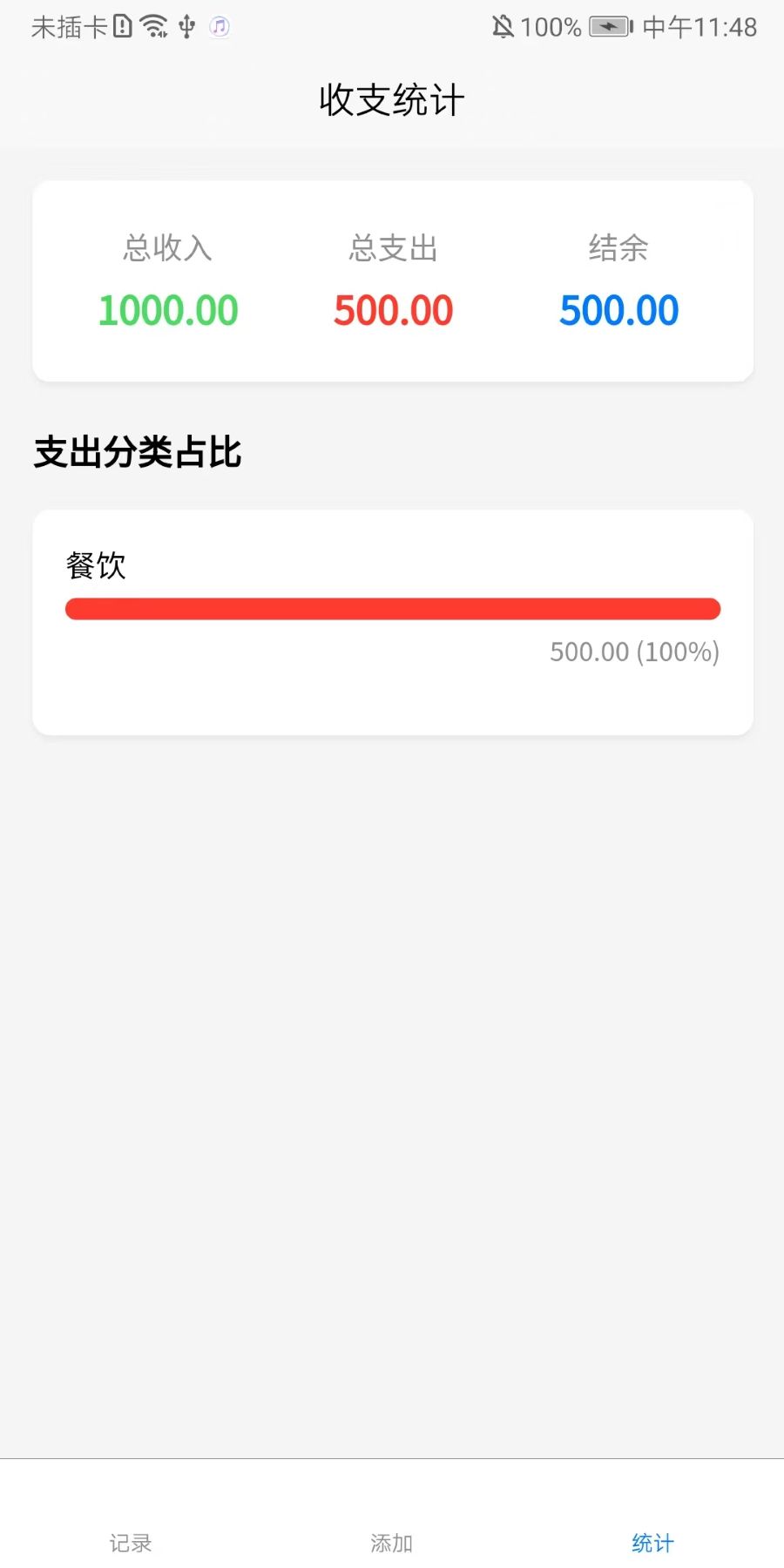Select the 记录 tab in bottom navigation

tap(129, 1542)
